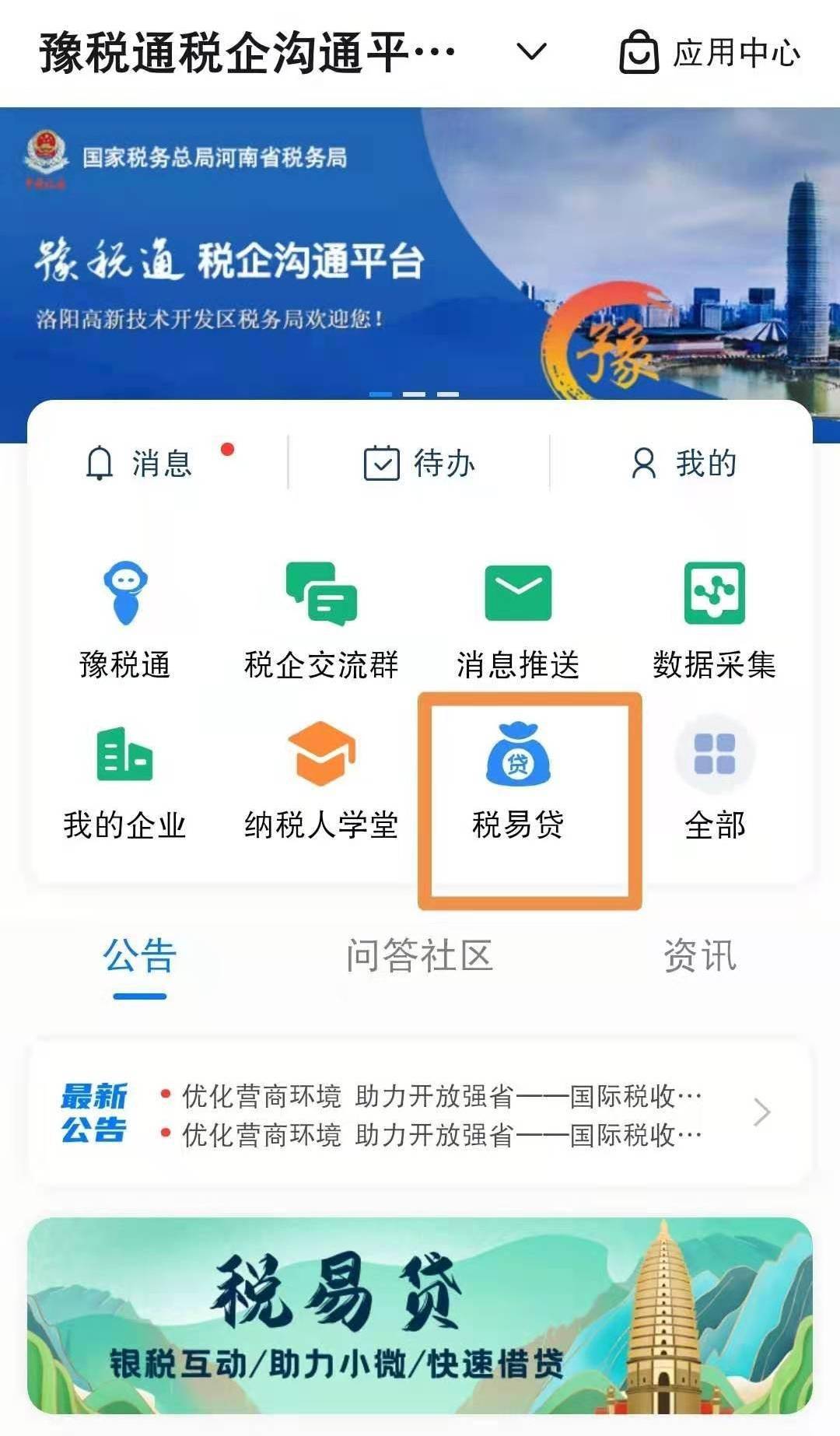Image resolution: width=840 pixels, height=1436 pixels.
Task: Open 税企交流群 group chats
Action: coord(321,620)
